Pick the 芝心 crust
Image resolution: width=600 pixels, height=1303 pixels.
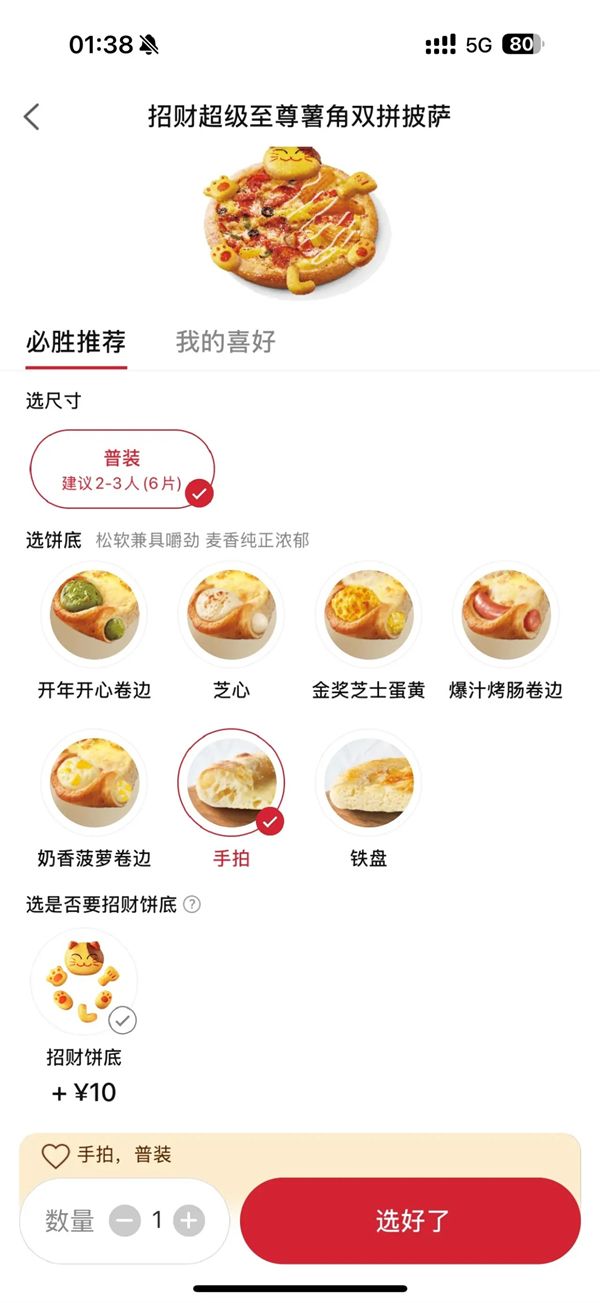point(231,615)
